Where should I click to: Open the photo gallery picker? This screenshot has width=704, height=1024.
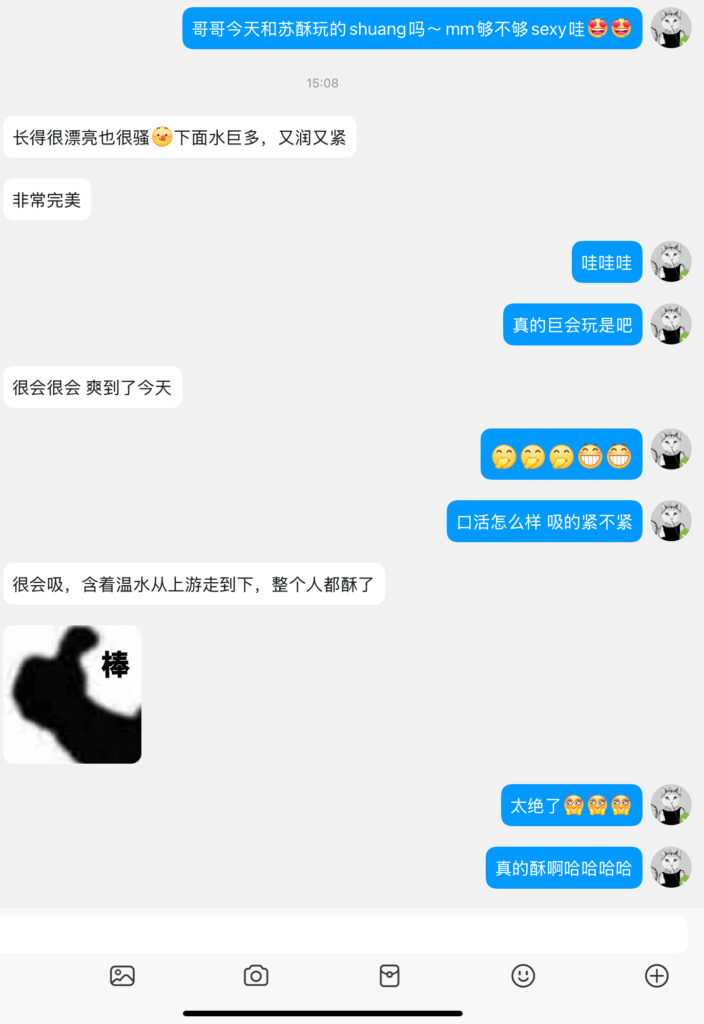(122, 976)
